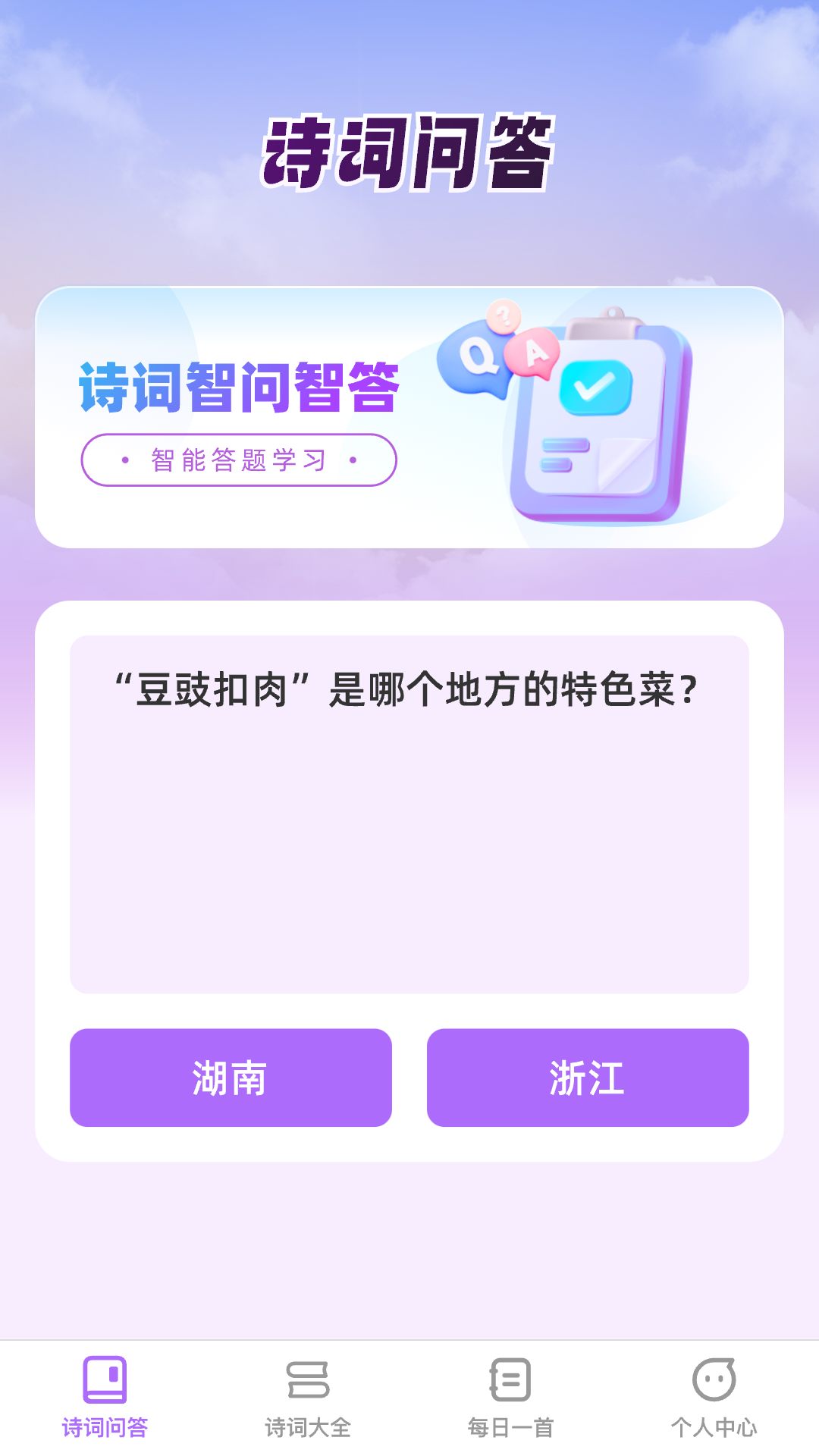The height and width of the screenshot is (1456, 819).
Task: Select 浙江 as the answer
Action: [588, 1078]
